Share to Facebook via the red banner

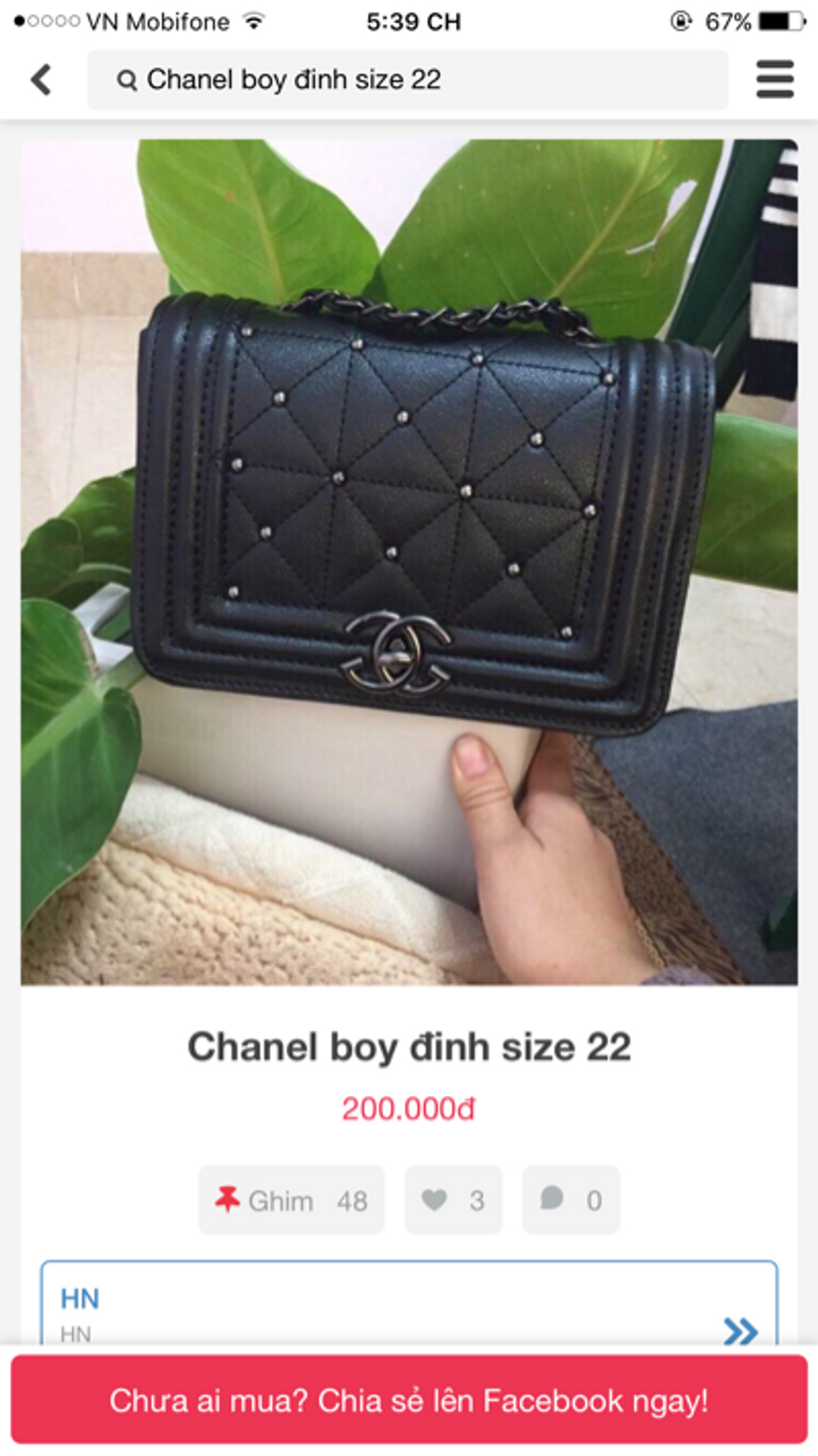pyautogui.click(x=409, y=1401)
